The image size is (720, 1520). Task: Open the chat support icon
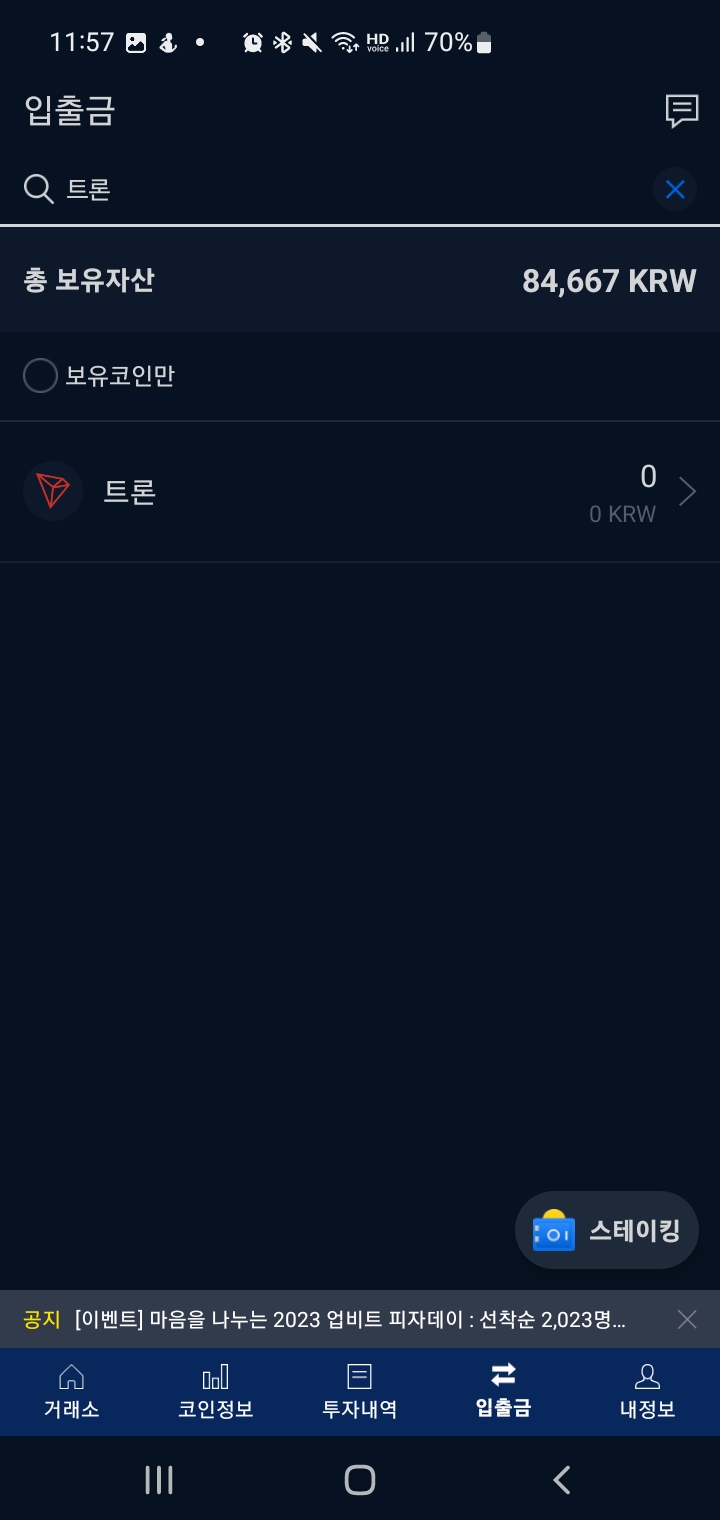[682, 111]
